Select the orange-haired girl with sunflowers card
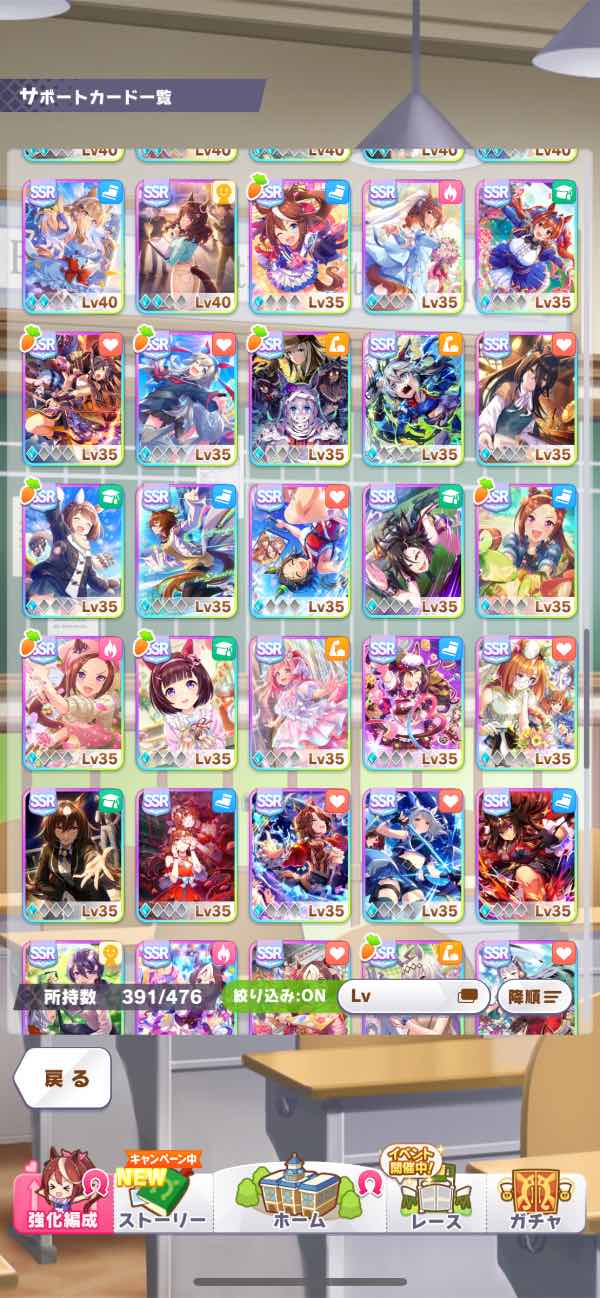Viewport: 600px width, 1298px height. click(x=526, y=702)
